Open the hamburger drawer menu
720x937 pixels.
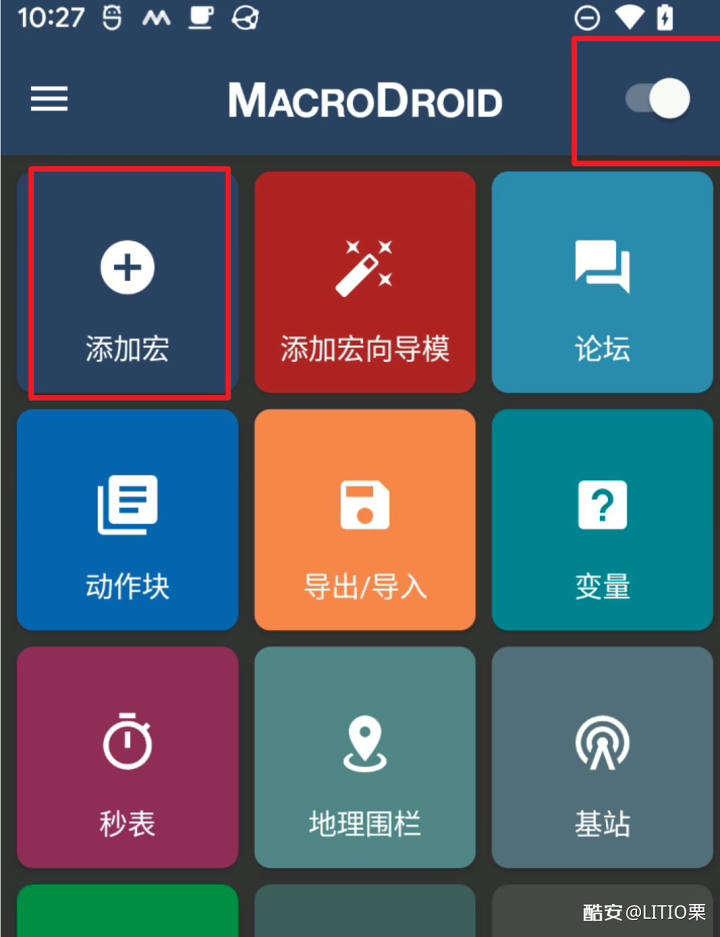click(49, 99)
